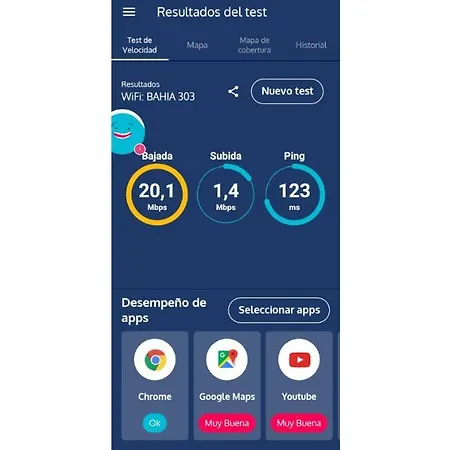Share the speed test results

tap(233, 91)
